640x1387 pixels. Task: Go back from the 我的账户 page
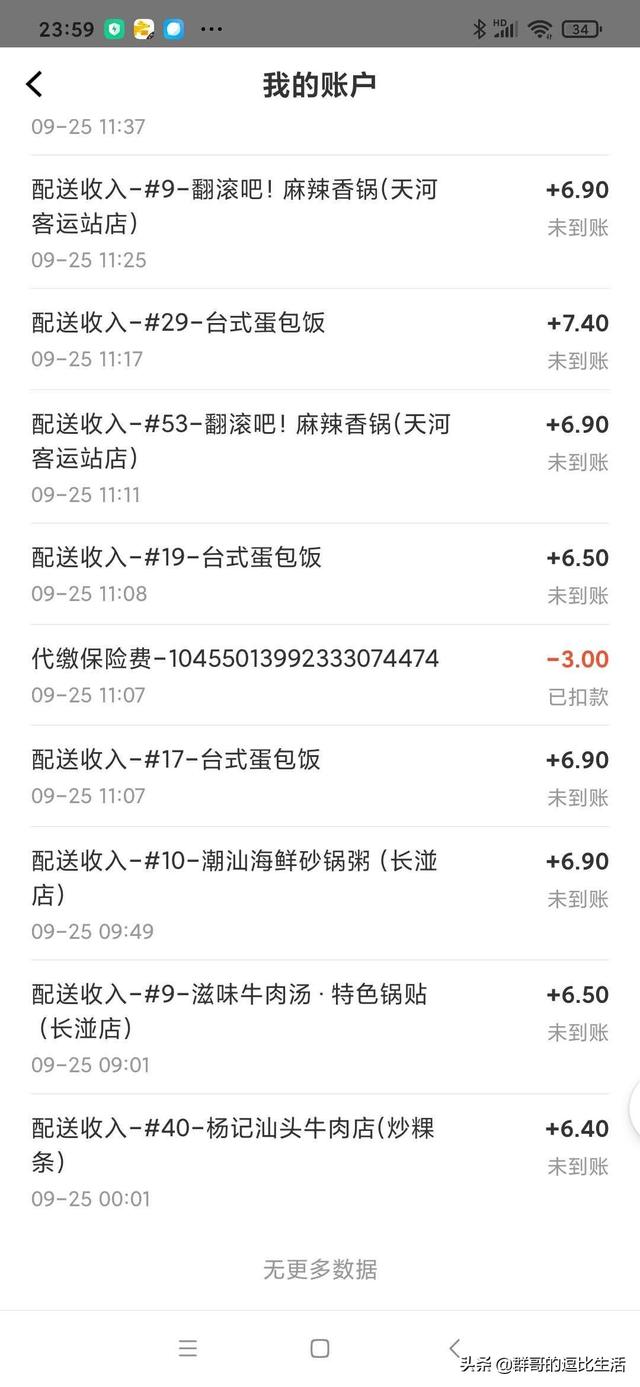[x=35, y=84]
